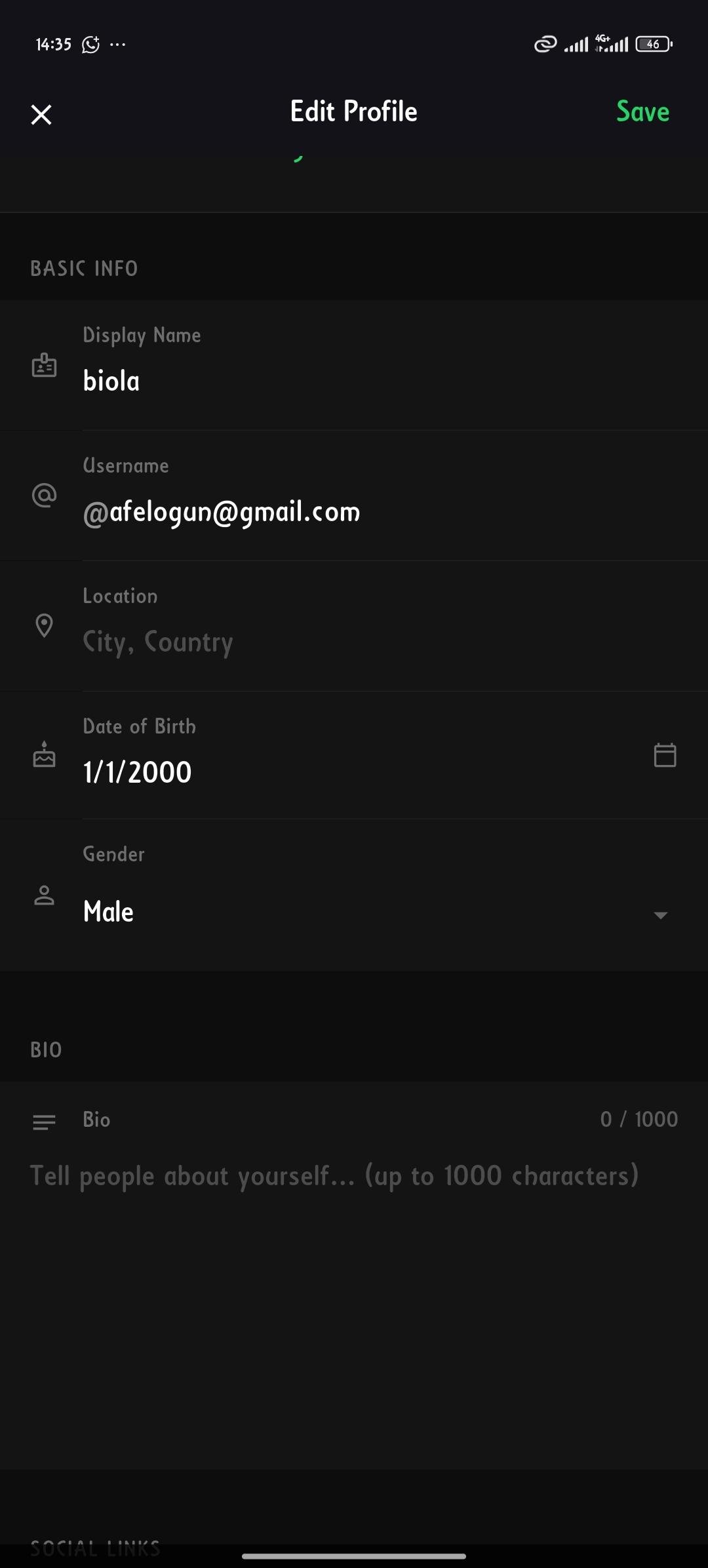Expand the Gender dropdown
This screenshot has height=1568, width=708.
660,914
